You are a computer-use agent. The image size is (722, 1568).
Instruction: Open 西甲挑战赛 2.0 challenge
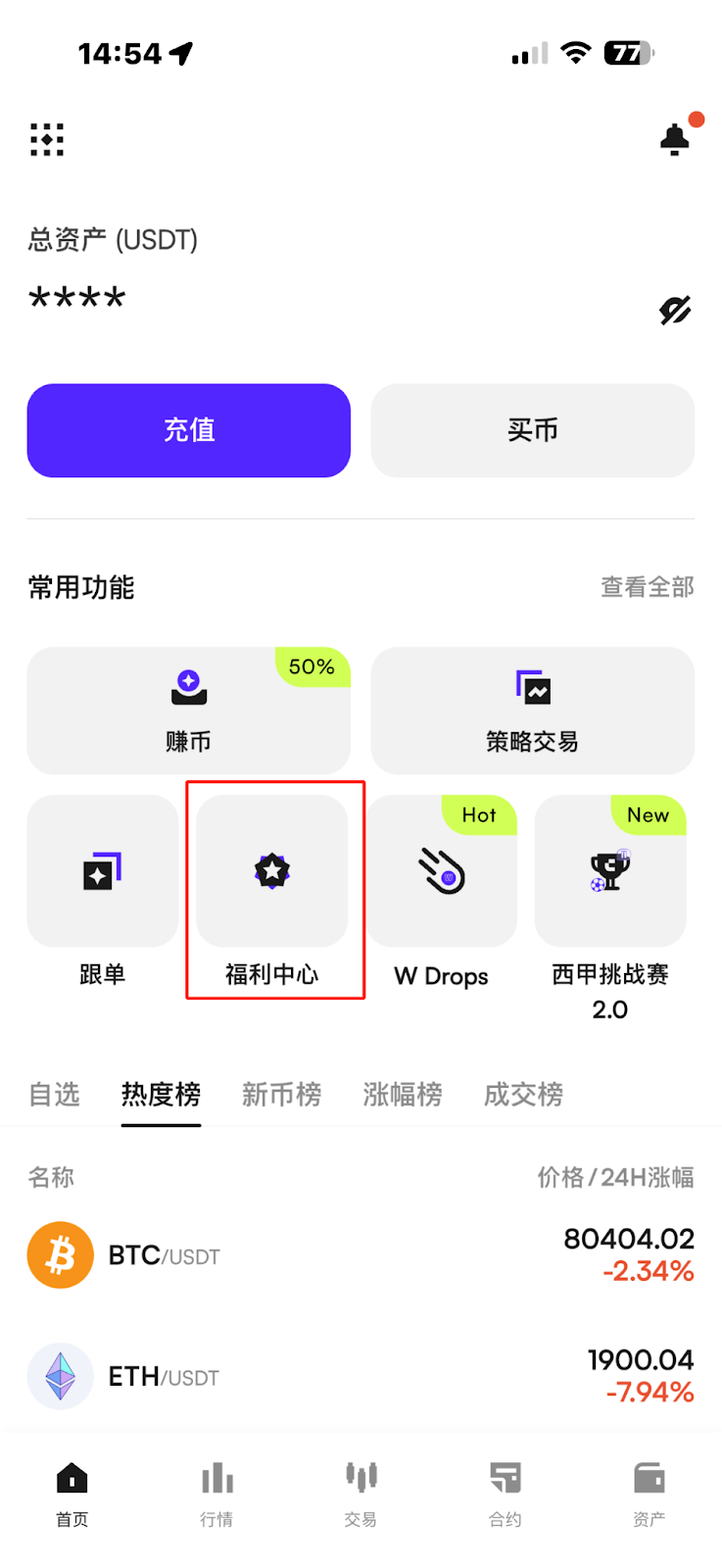(610, 908)
